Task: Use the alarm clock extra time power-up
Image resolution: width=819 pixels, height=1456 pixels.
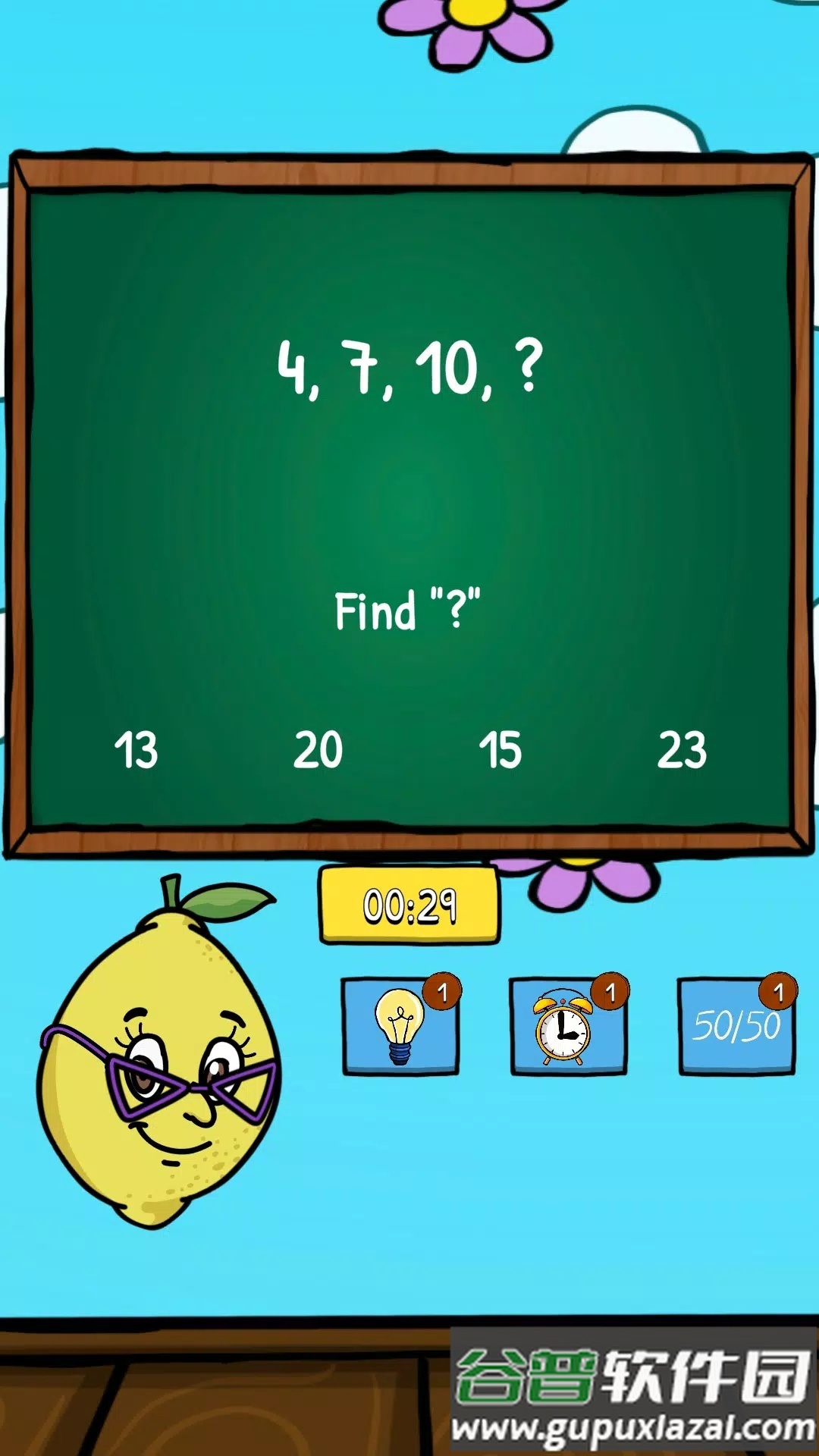Action: [568, 1027]
